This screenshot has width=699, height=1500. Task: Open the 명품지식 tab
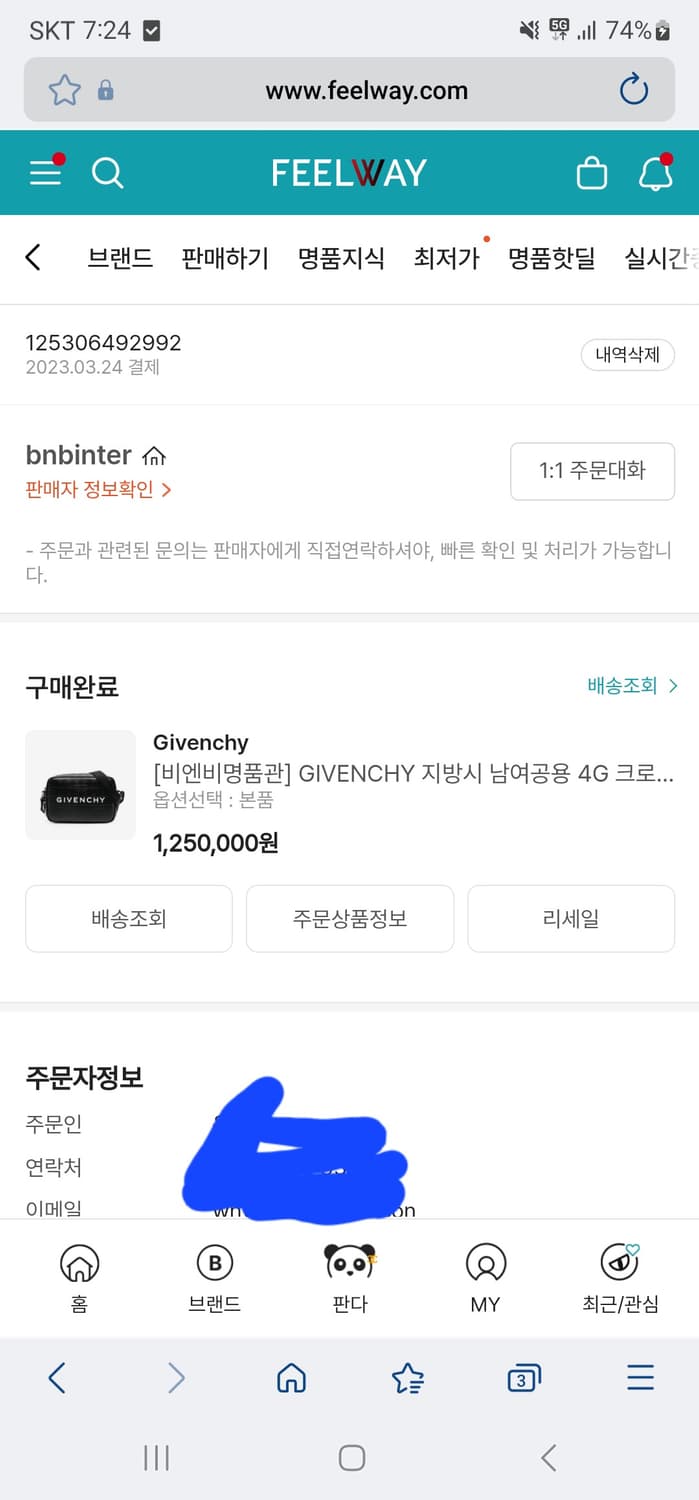click(x=341, y=258)
